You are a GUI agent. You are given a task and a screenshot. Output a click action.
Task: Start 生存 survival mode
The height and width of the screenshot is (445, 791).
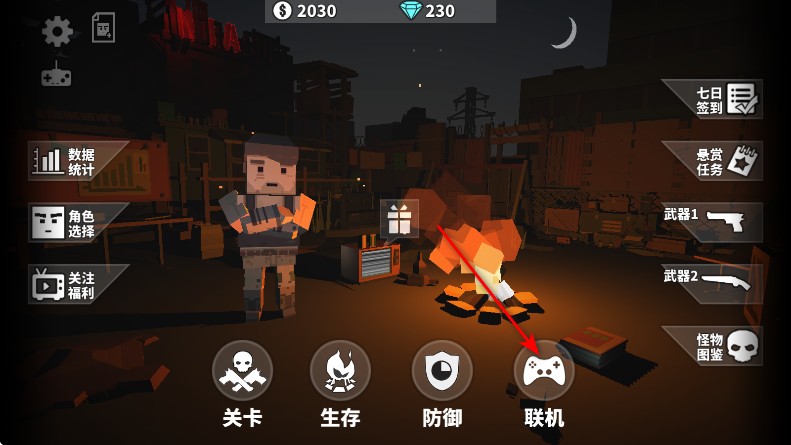[x=340, y=371]
